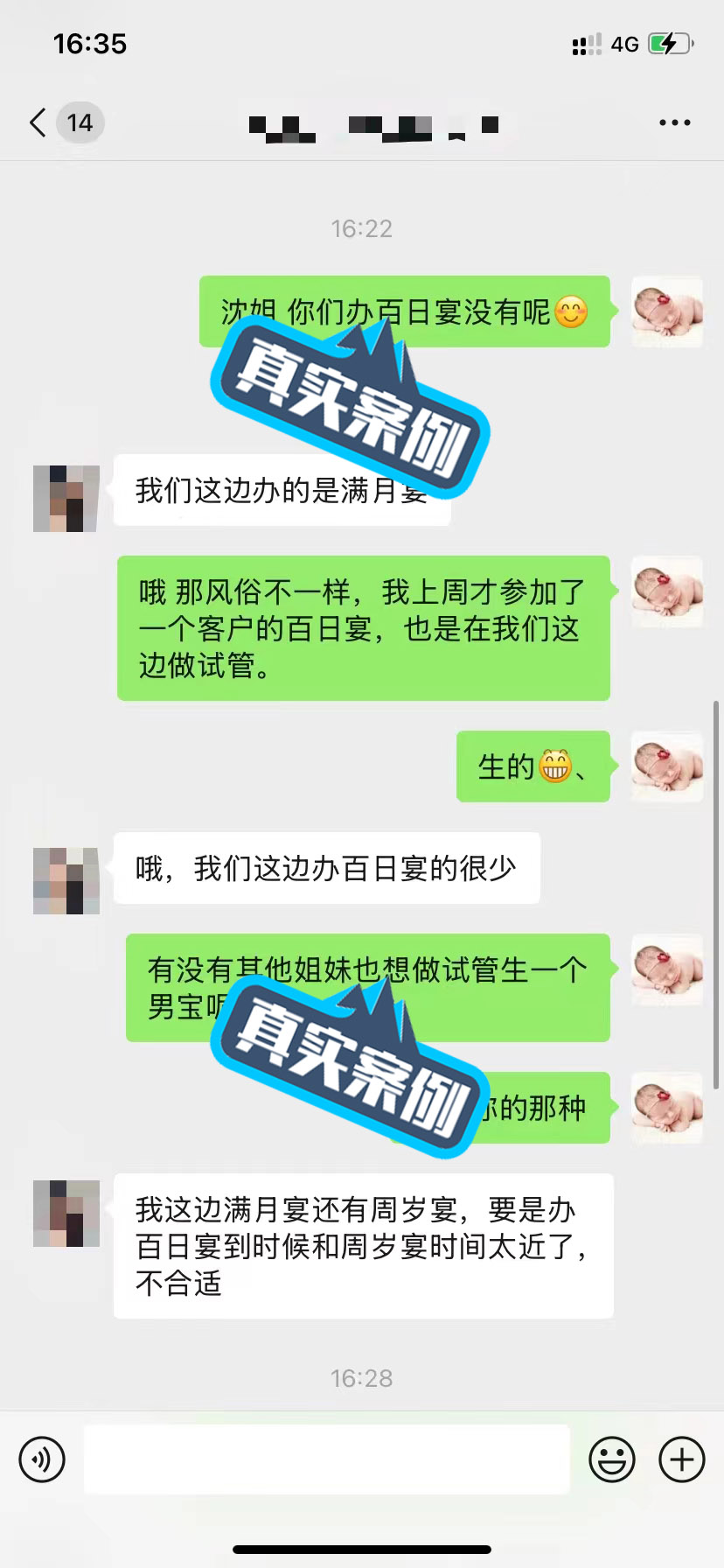Focus the message text field

click(x=326, y=1459)
